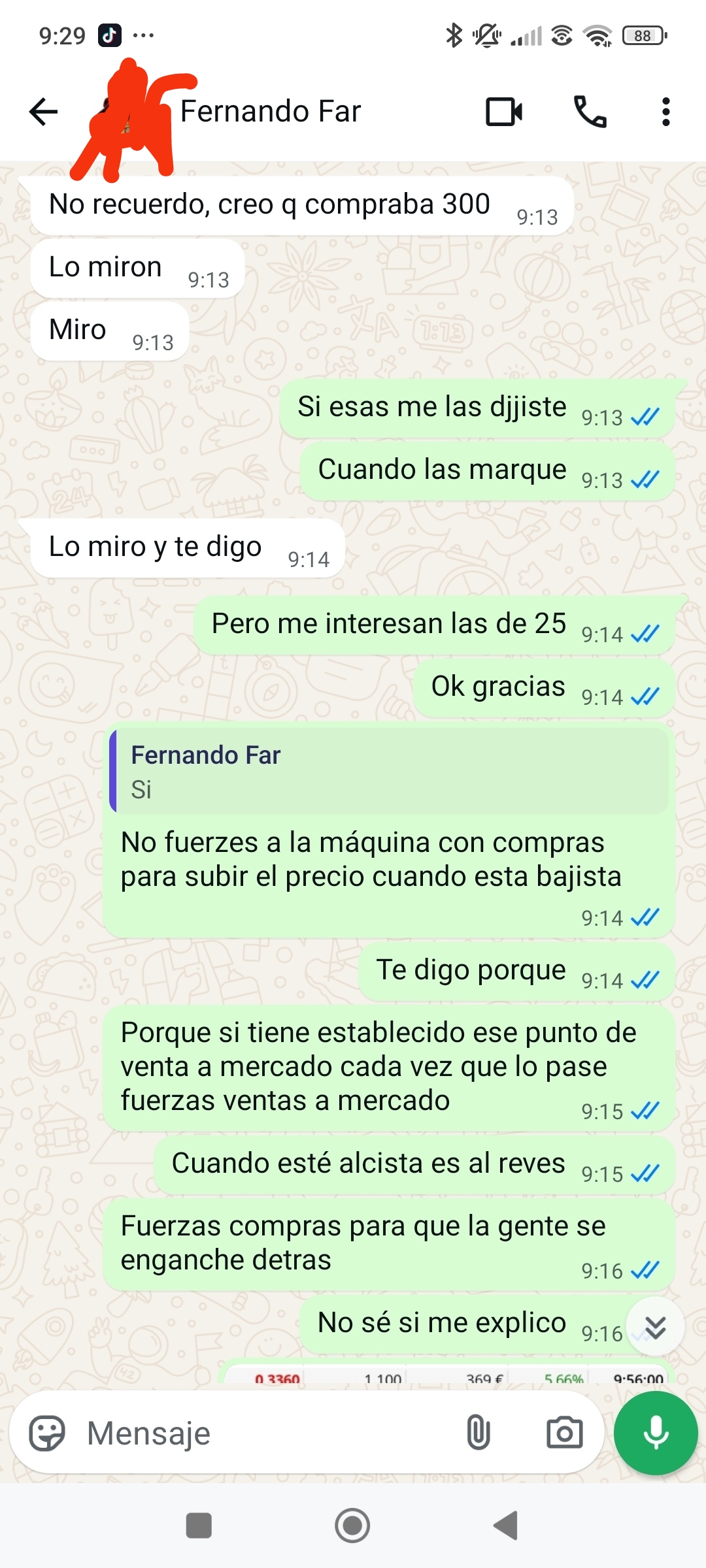Open the three-dot overflow menu

coord(665,112)
